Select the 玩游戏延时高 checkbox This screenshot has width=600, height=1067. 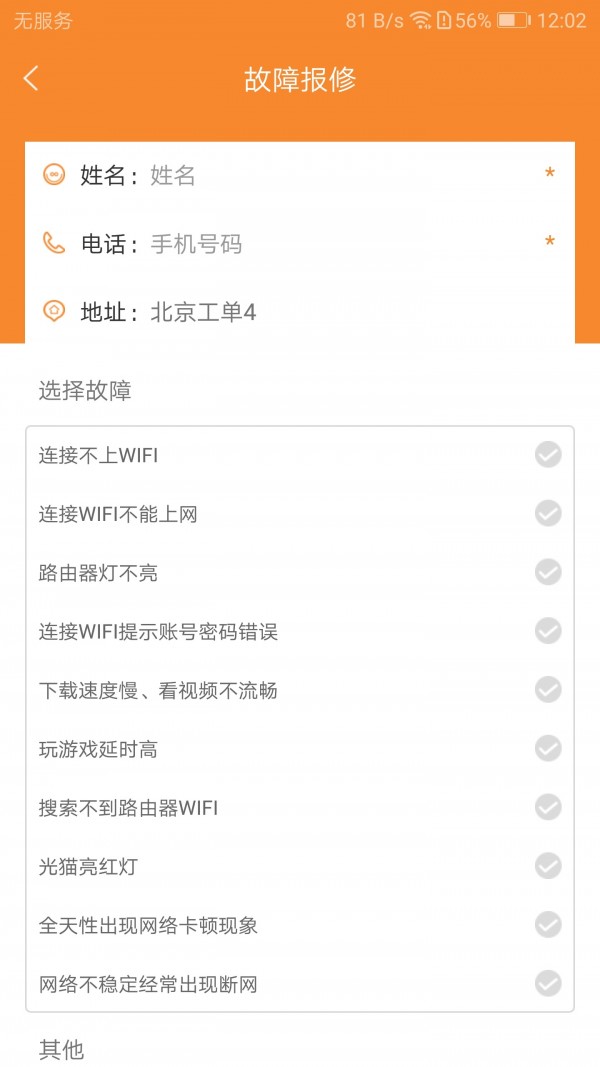547,749
